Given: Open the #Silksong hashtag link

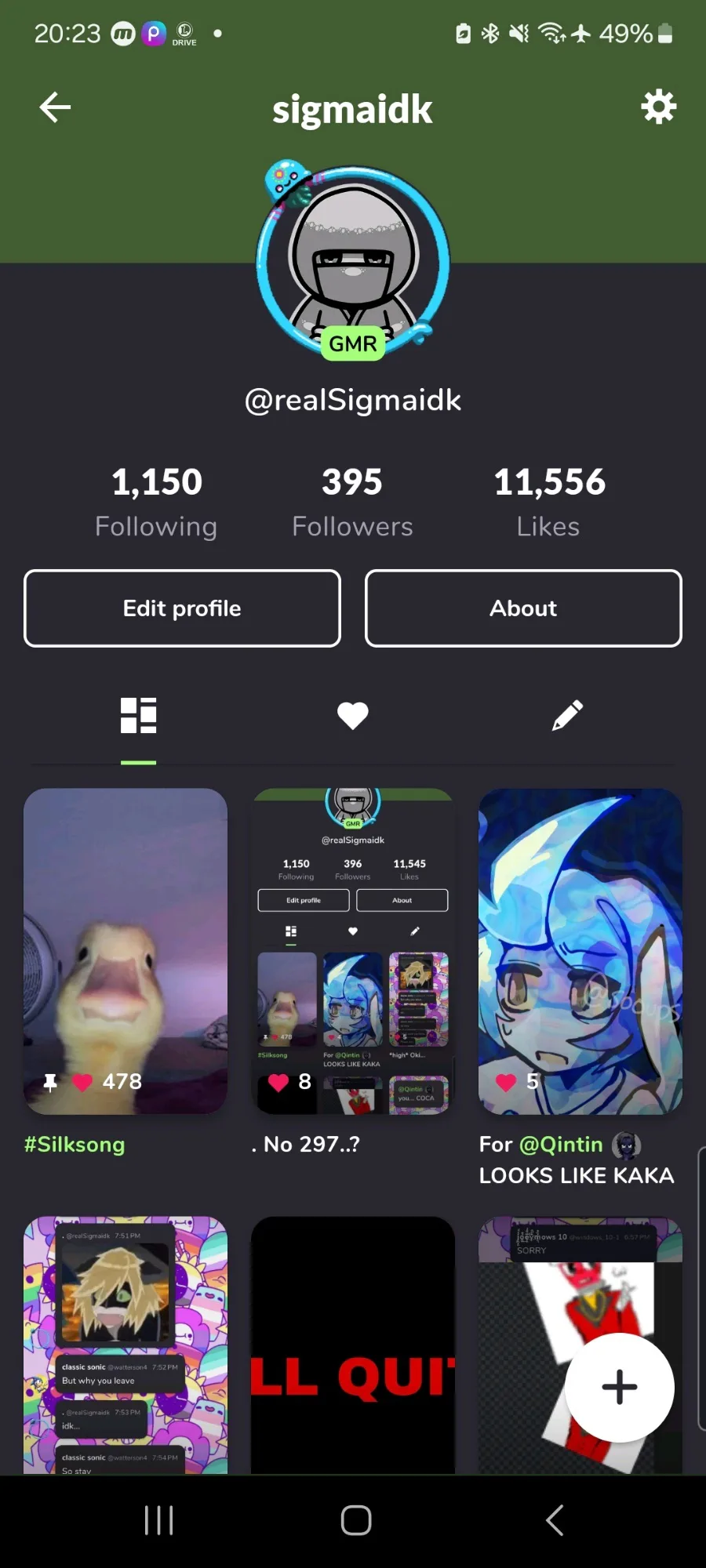Looking at the screenshot, I should (75, 1145).
